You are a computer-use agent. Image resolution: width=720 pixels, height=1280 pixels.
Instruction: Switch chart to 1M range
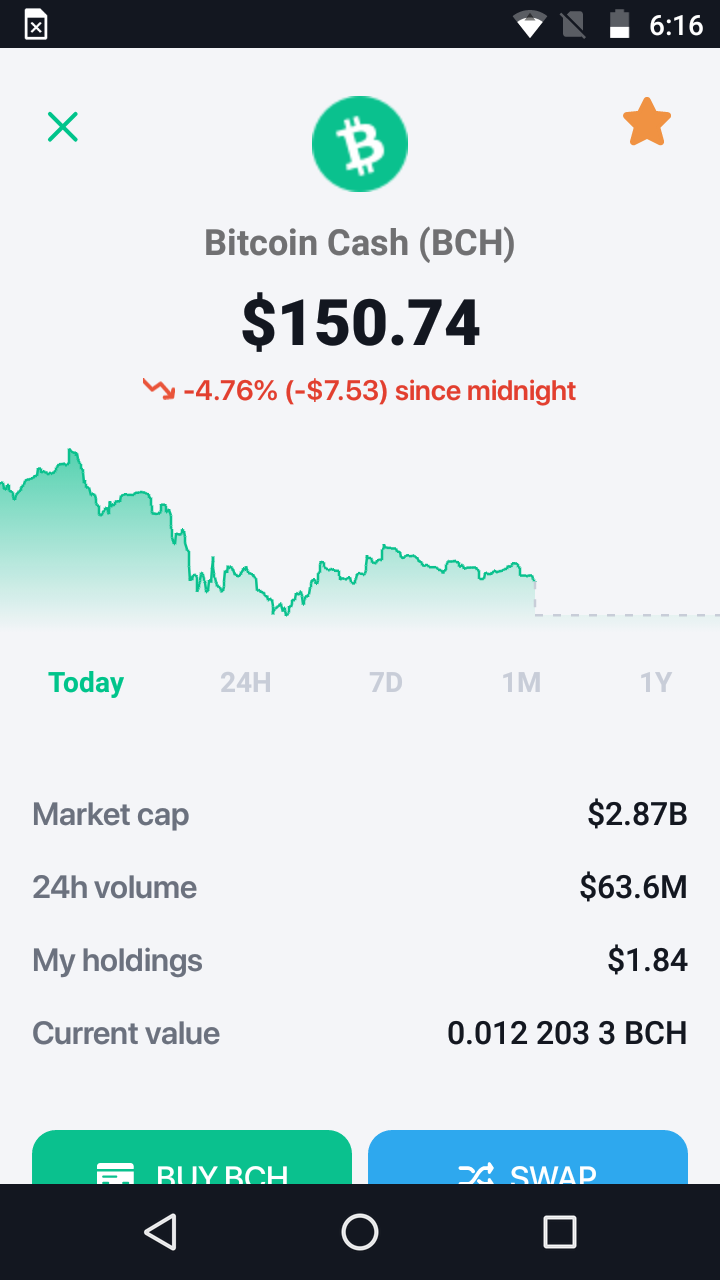522,683
